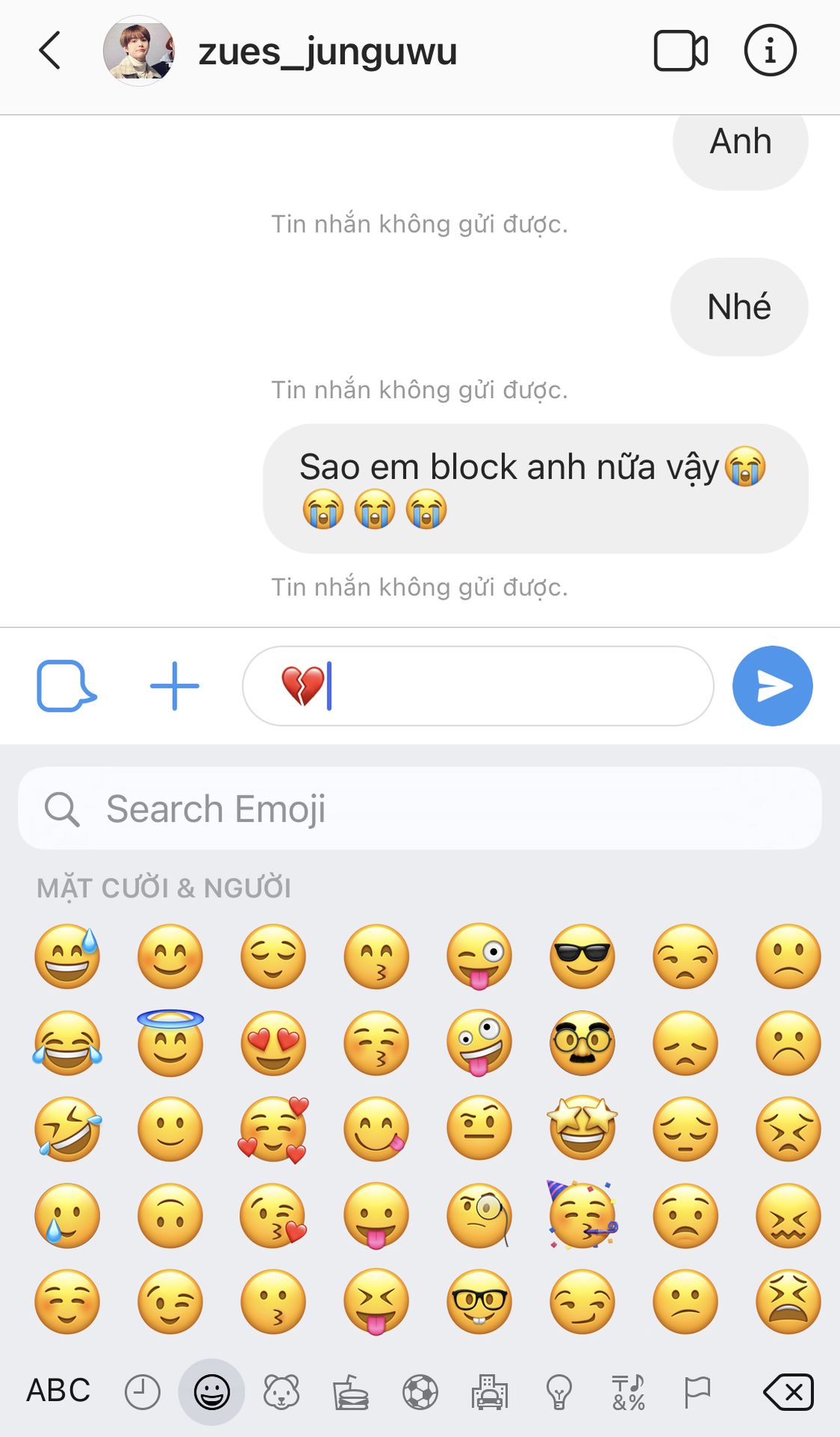
Task: Switch to animals emoji category
Action: point(281,1392)
